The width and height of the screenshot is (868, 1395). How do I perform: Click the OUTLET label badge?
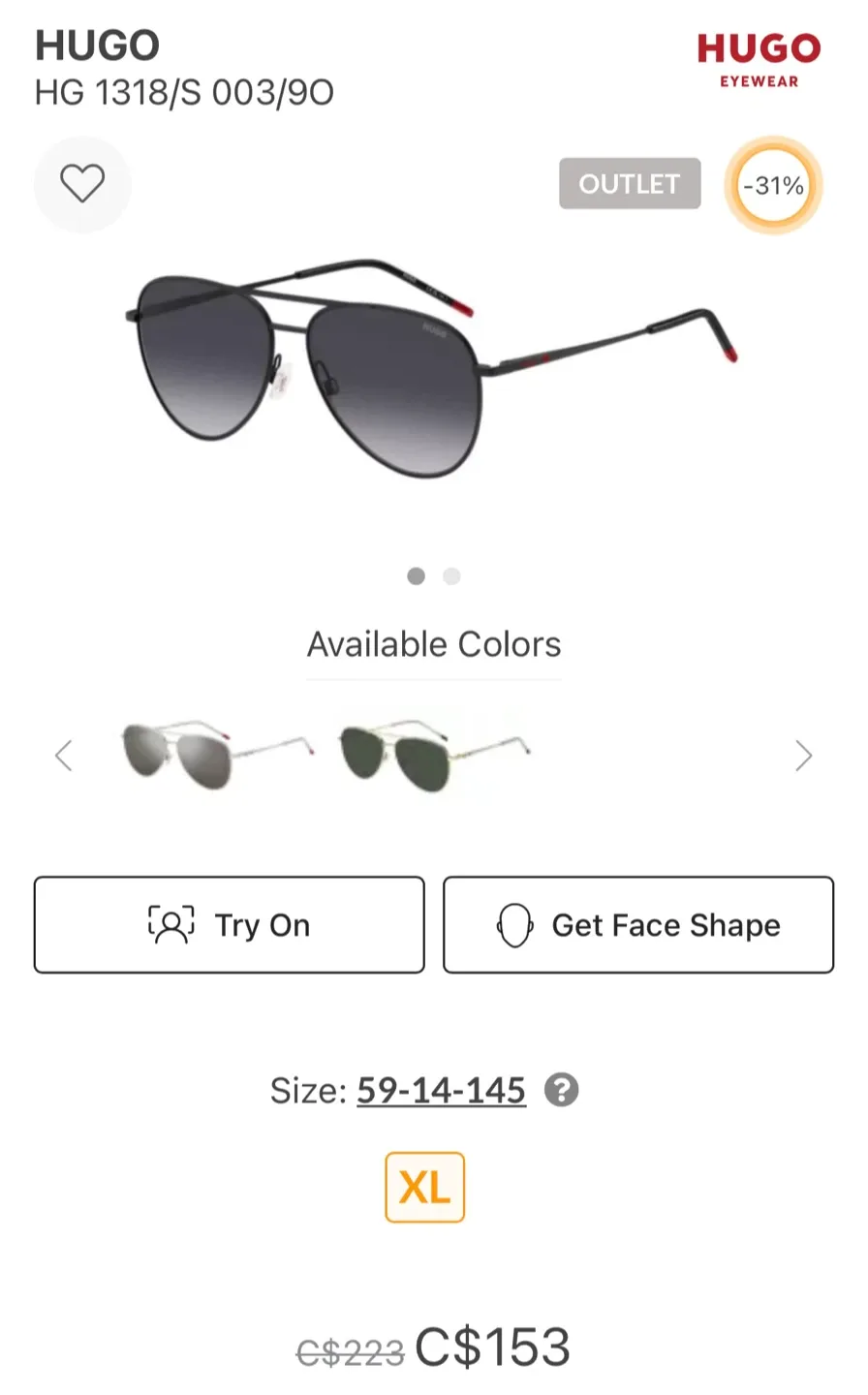point(630,183)
